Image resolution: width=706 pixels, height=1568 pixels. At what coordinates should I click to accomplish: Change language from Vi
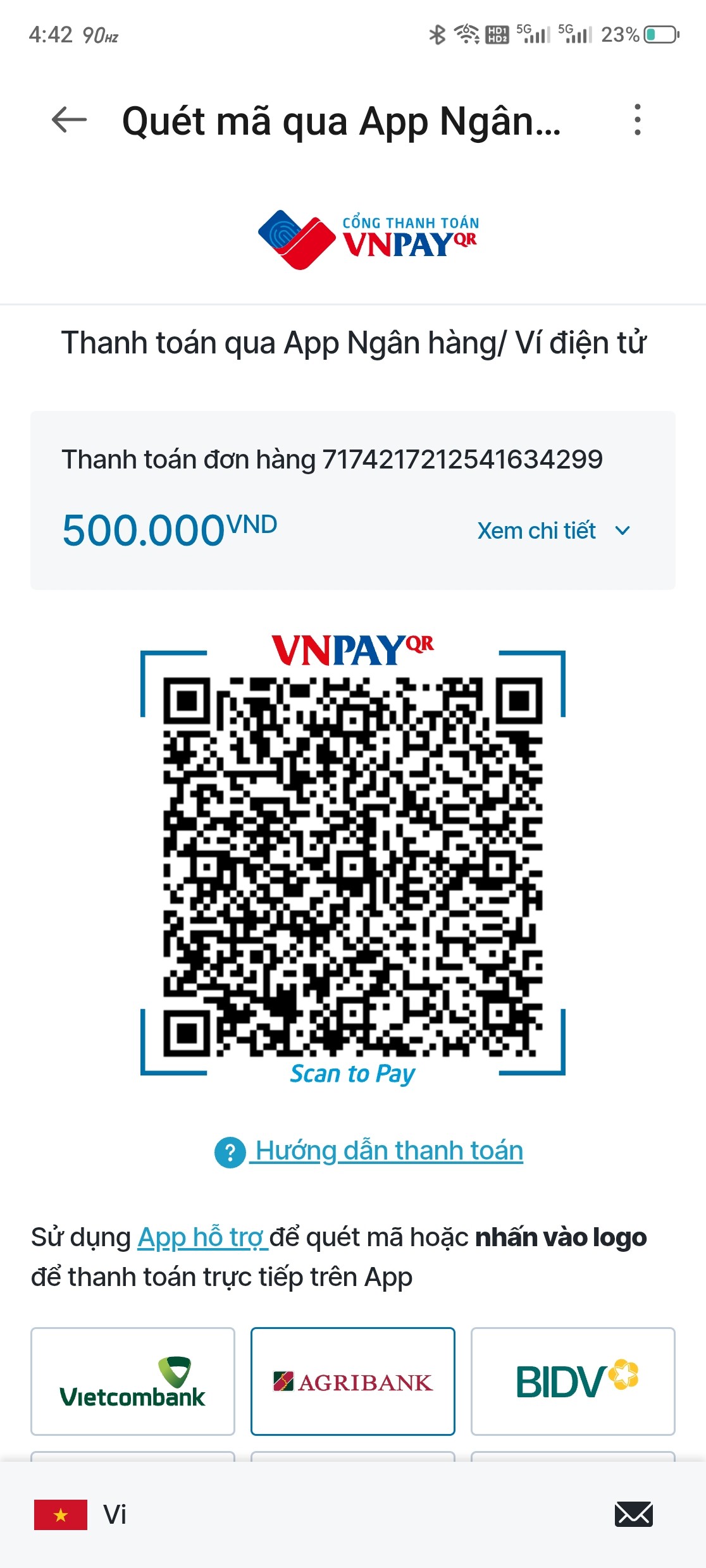[x=81, y=1514]
